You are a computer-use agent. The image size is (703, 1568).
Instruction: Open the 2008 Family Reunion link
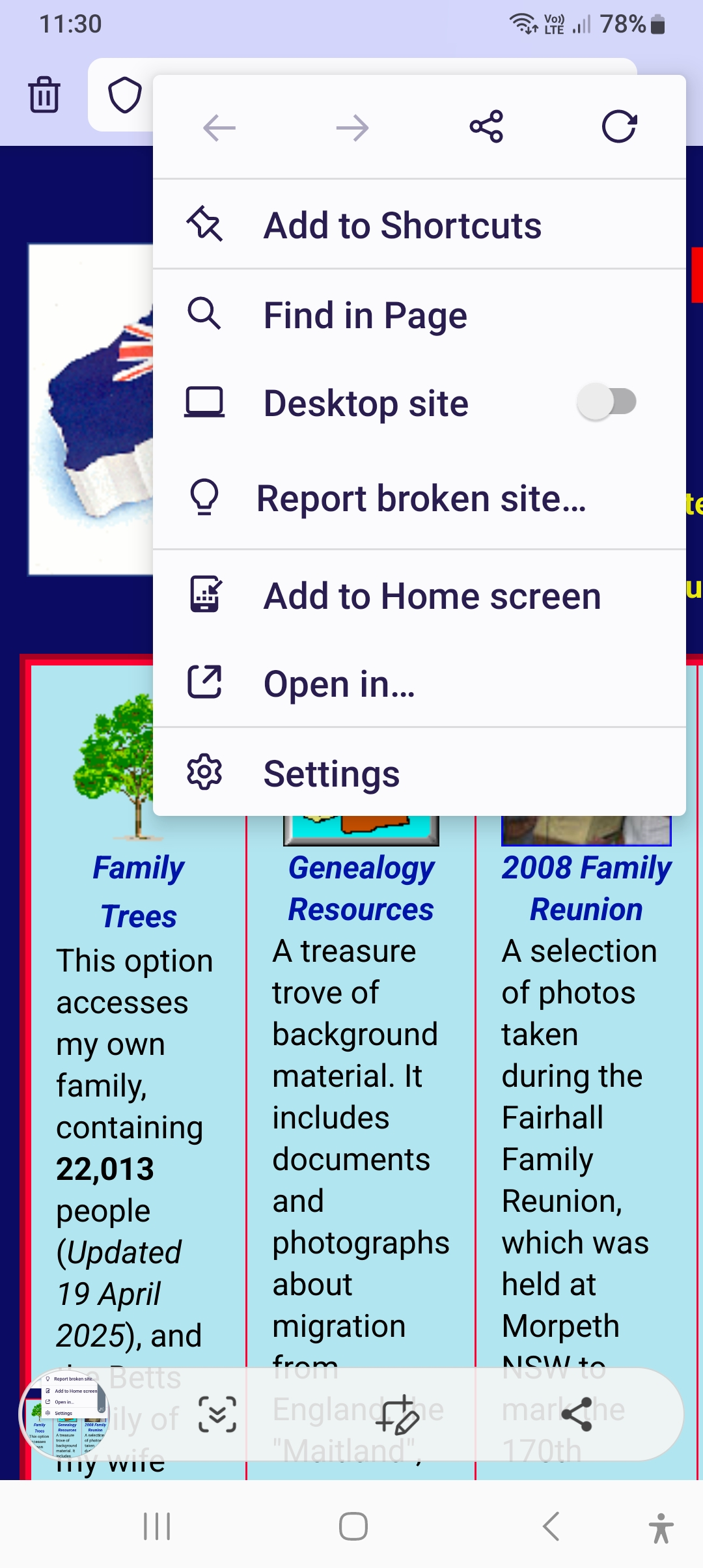pos(586,888)
